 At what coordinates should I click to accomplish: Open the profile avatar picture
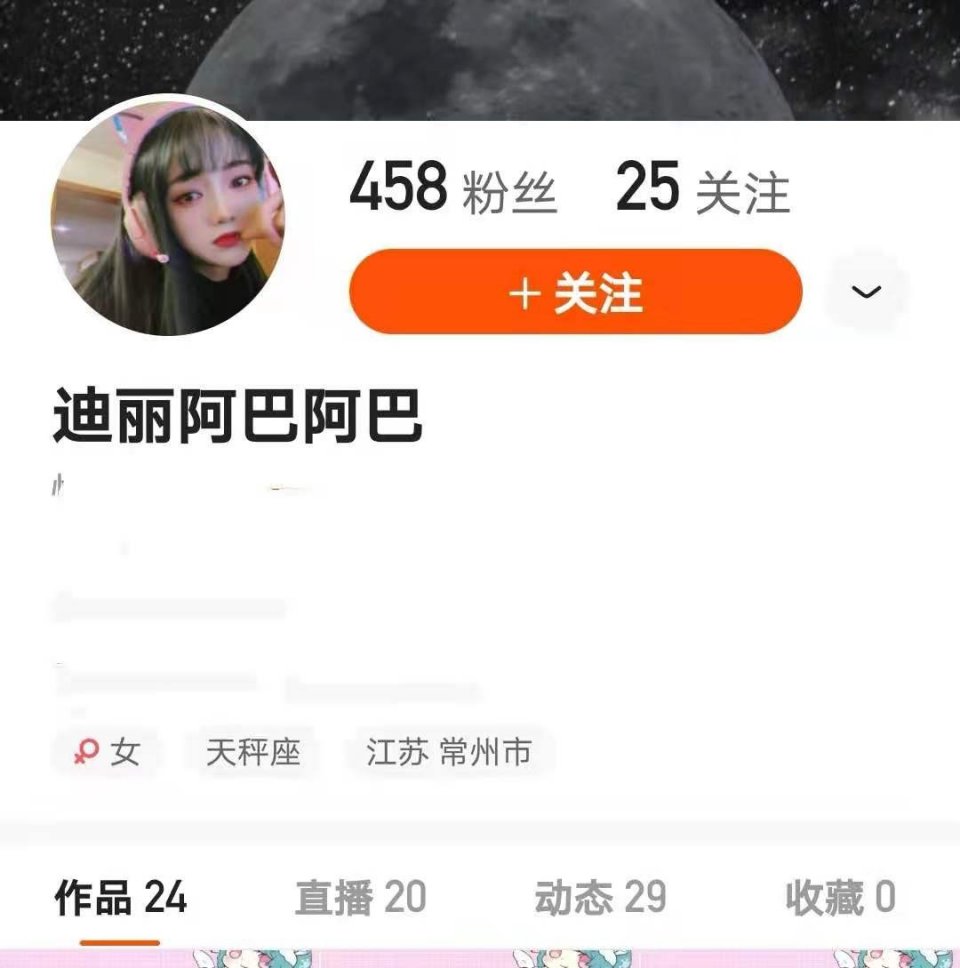(x=168, y=219)
